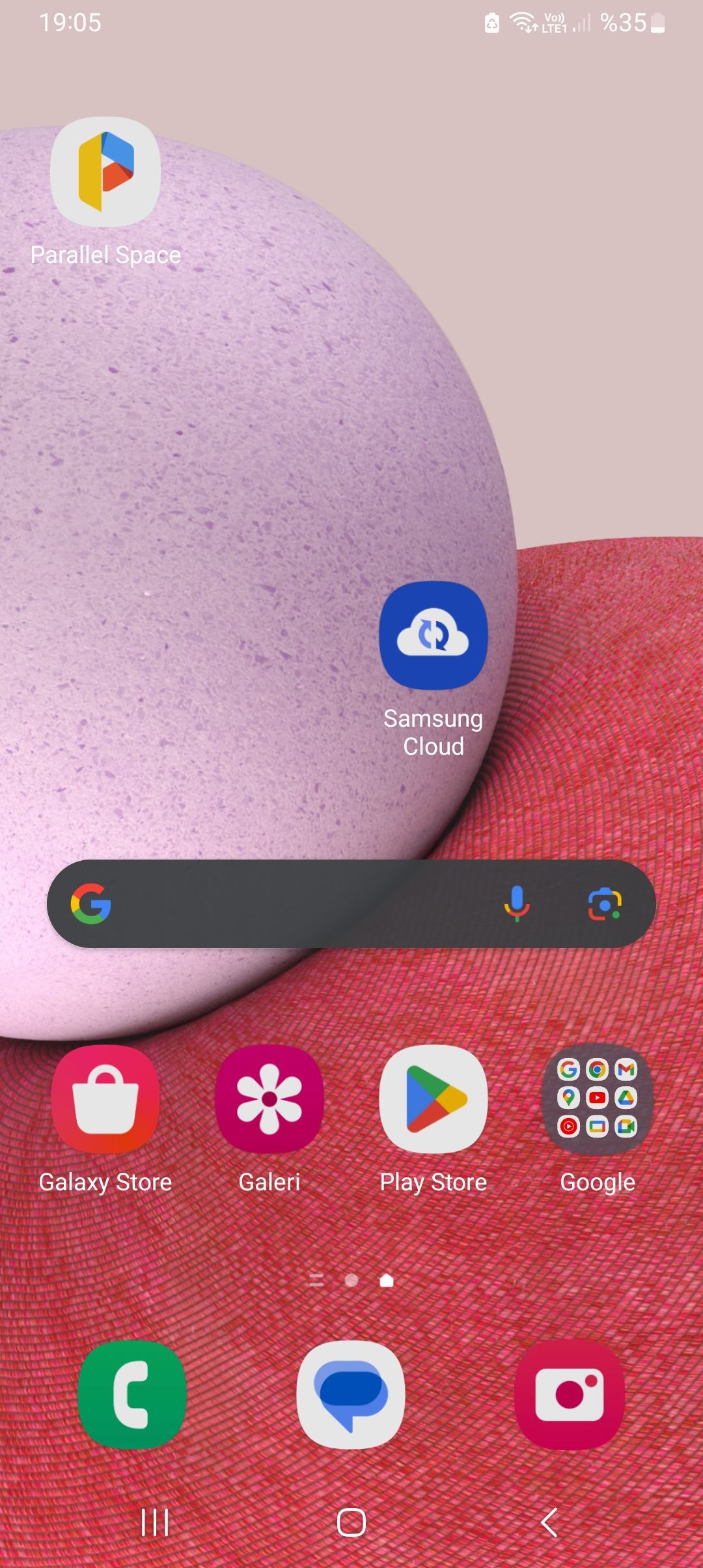Open the Galeri app
The height and width of the screenshot is (1568, 703).
269,1099
